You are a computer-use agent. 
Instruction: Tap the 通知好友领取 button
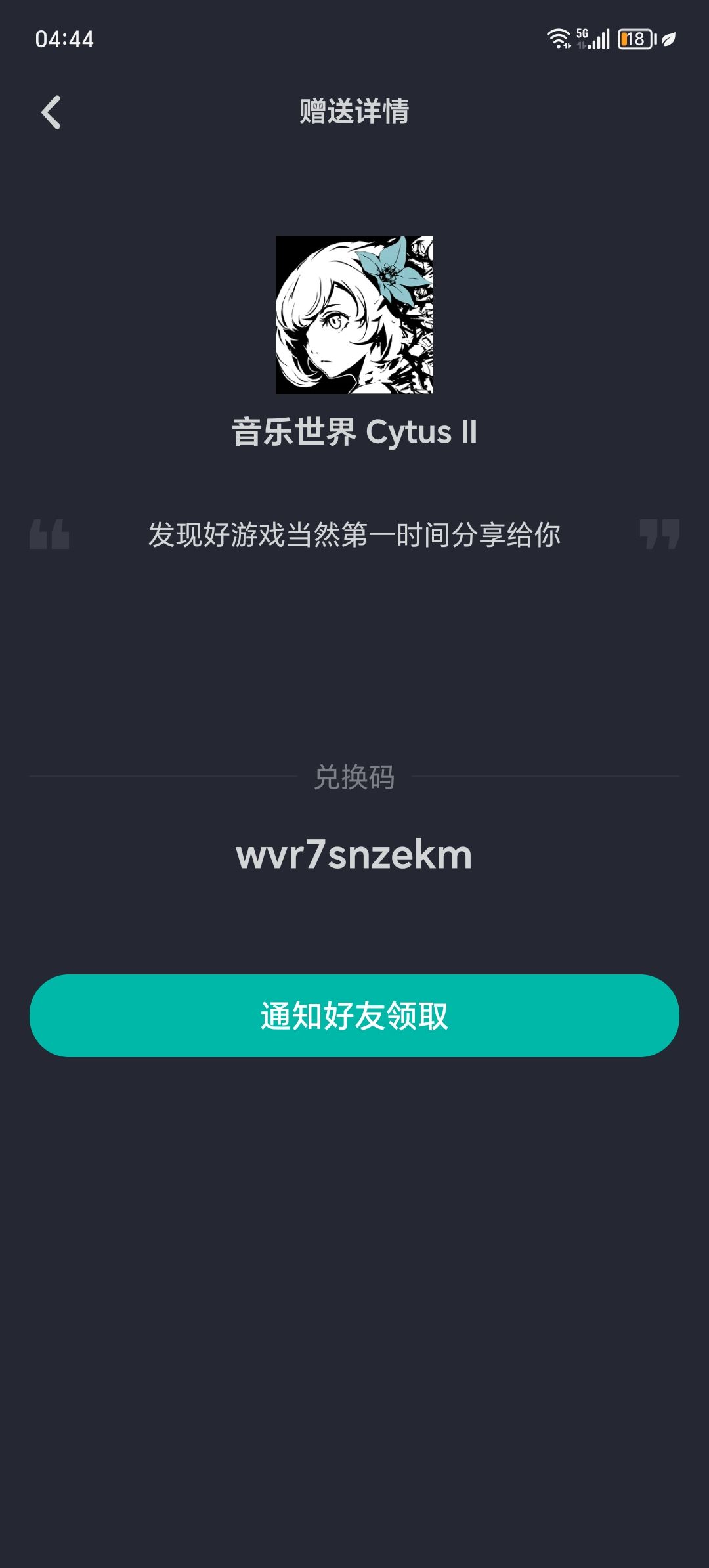click(x=354, y=1016)
